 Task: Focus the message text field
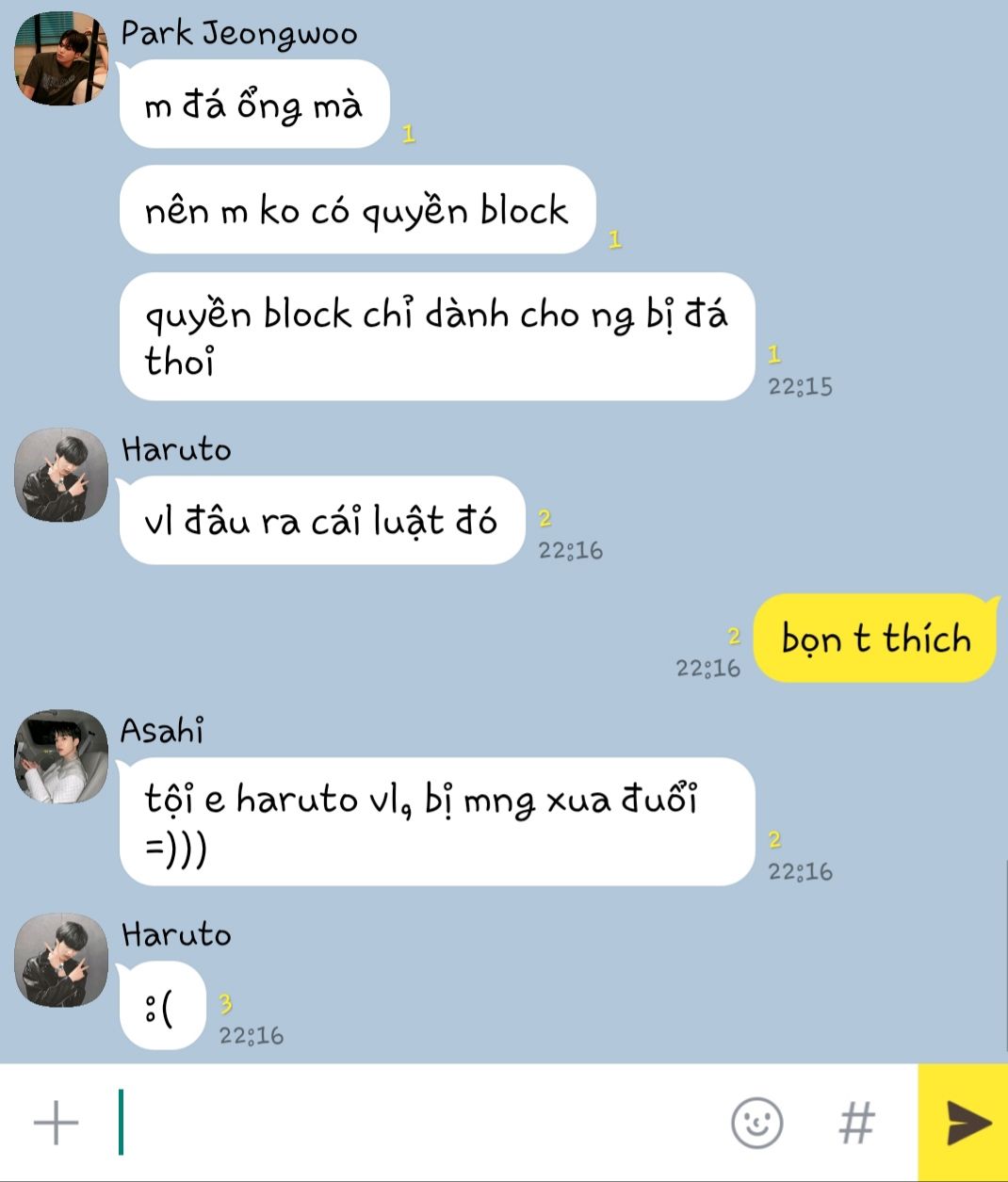coord(415,1123)
